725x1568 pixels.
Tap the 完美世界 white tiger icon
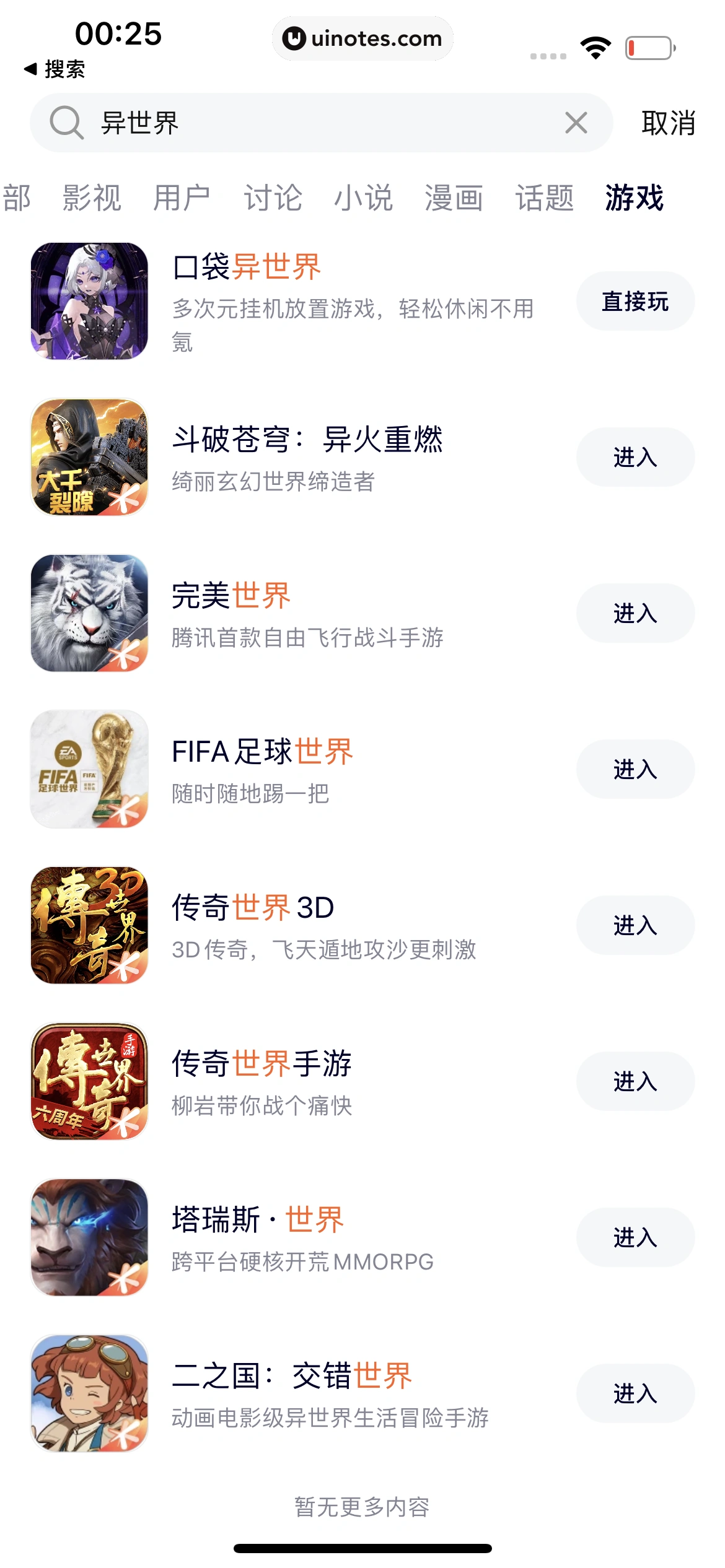89,614
